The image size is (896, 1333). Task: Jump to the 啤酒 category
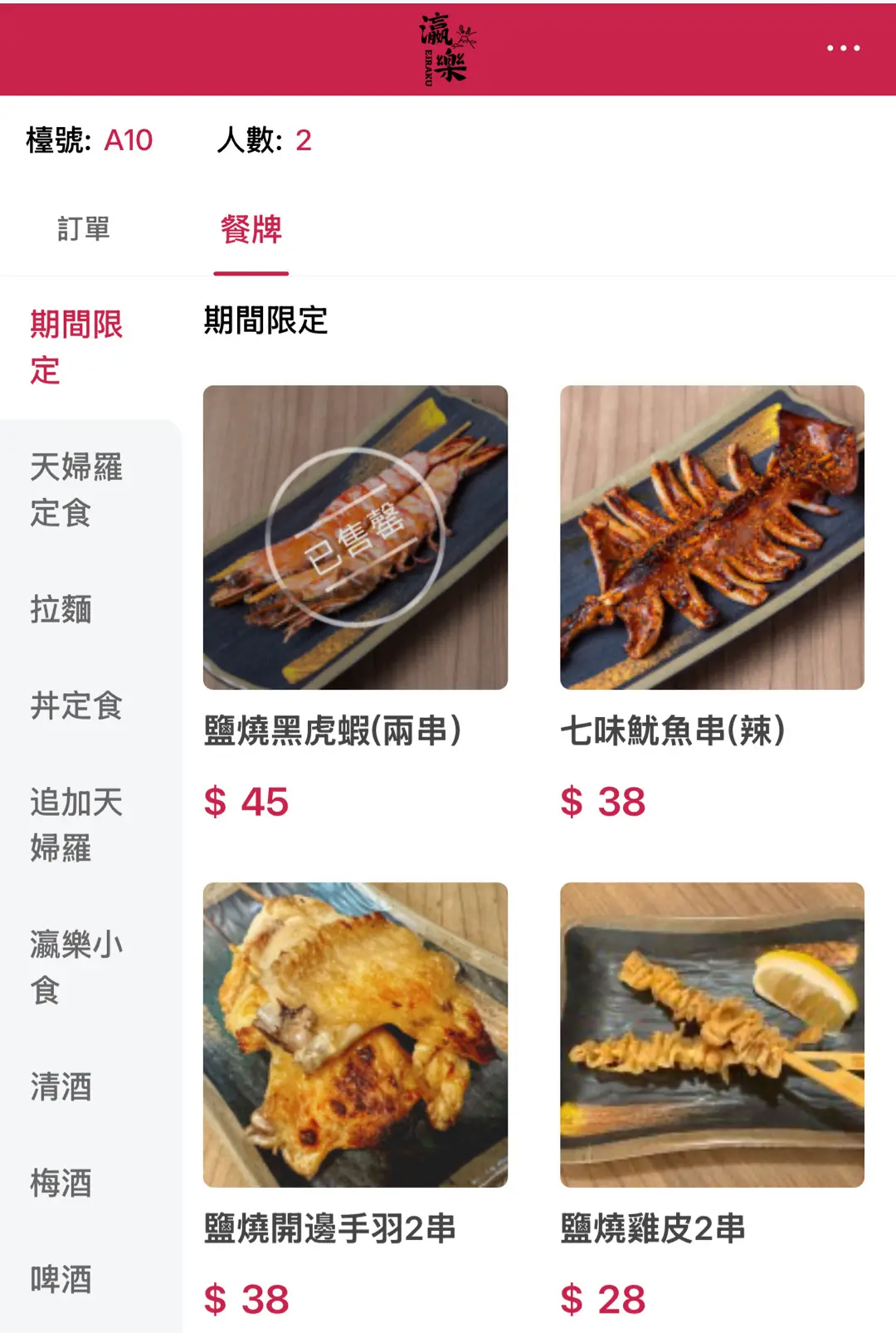(61, 1280)
